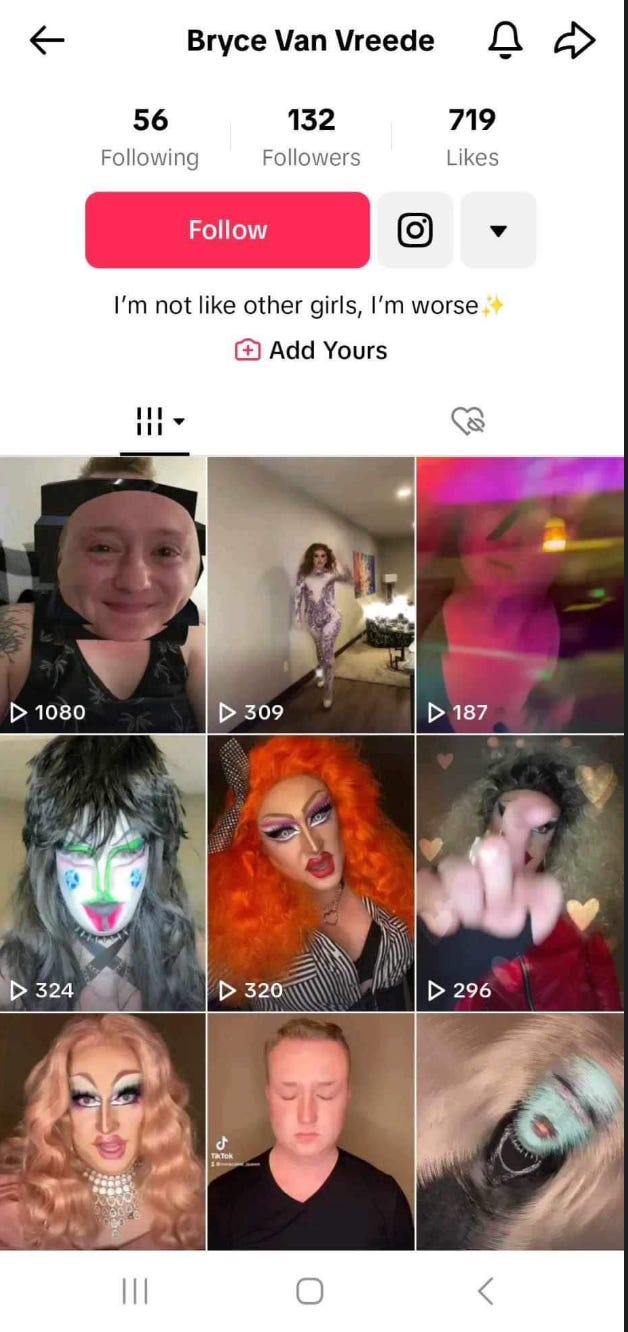628x1332 pixels.
Task: Tap the system home button
Action: point(310,1291)
